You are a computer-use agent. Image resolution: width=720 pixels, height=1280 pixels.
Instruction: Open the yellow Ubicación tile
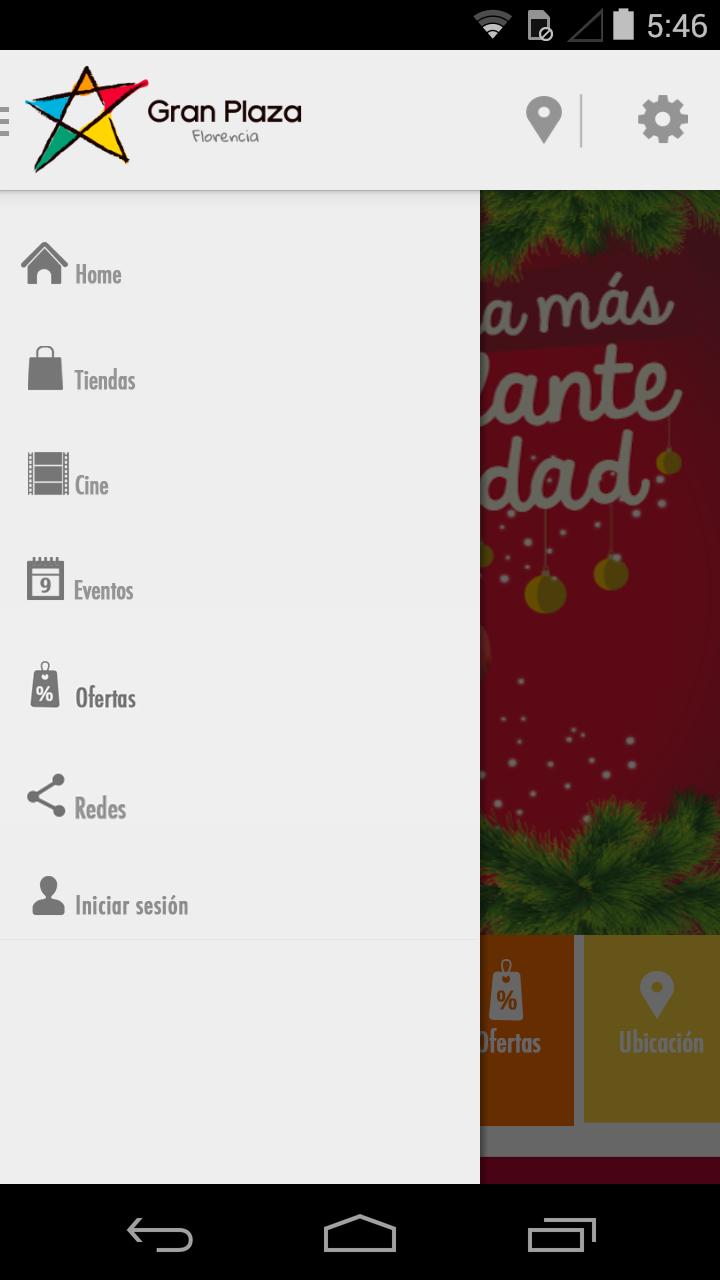pos(654,1030)
